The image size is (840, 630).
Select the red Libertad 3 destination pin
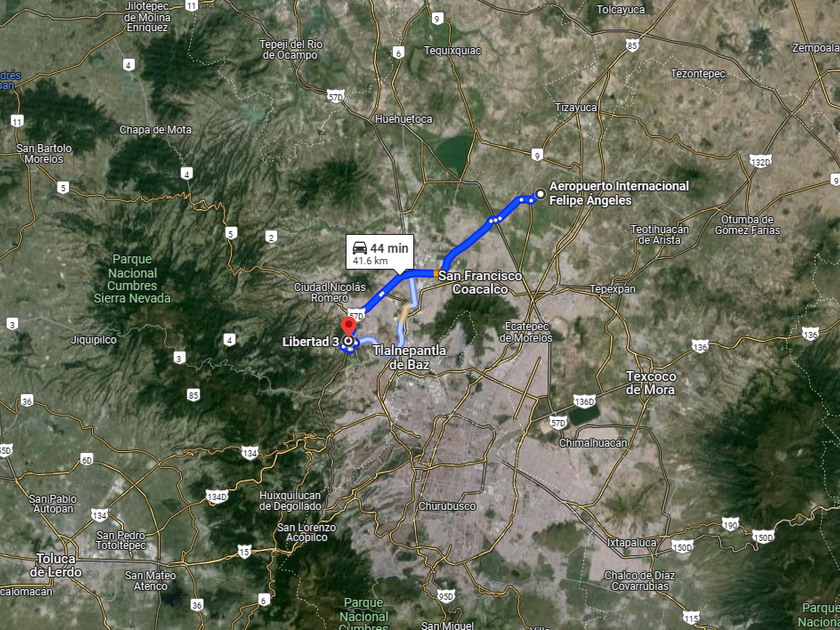pyautogui.click(x=348, y=326)
